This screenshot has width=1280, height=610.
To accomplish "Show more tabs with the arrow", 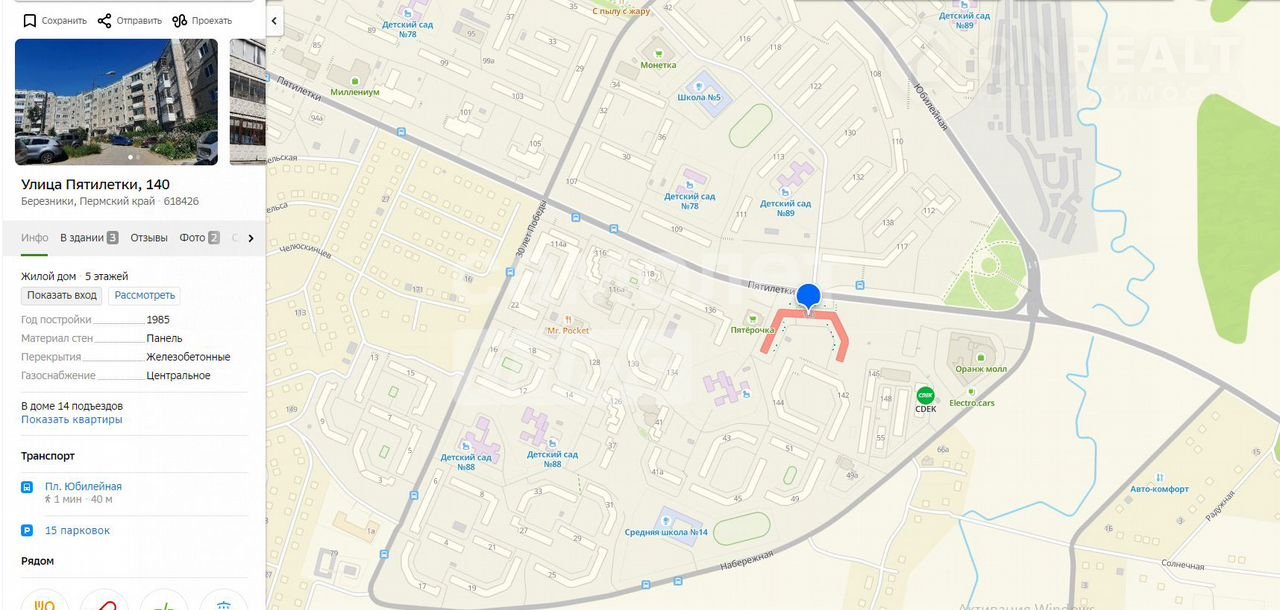I will click(x=251, y=238).
